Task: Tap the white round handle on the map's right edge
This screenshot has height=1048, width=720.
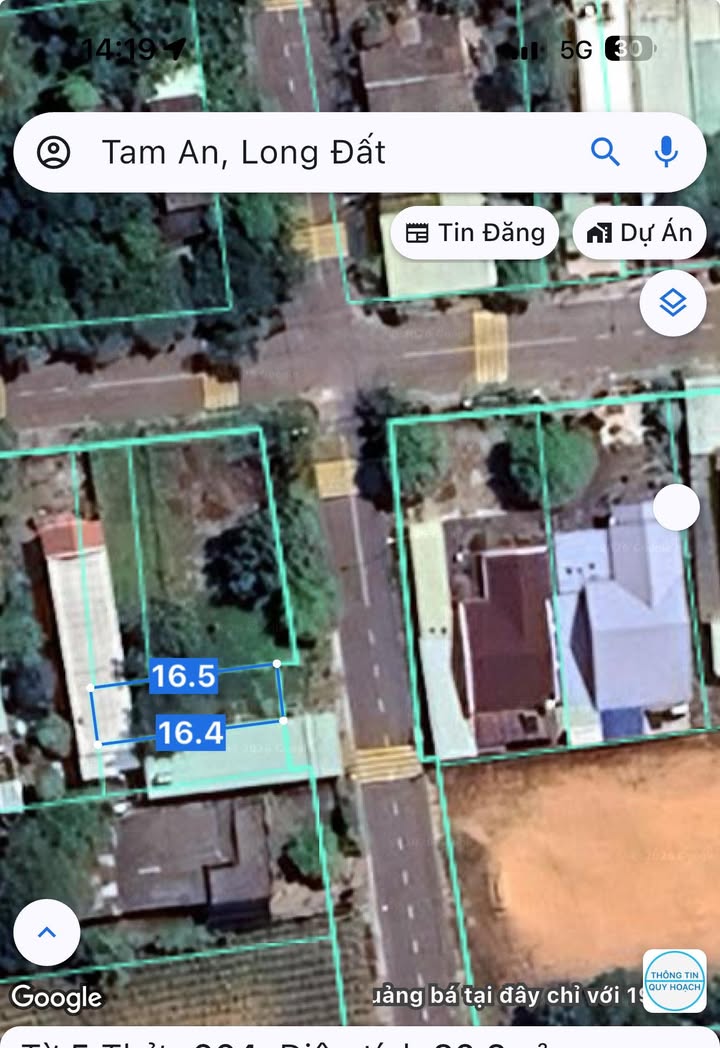Action: click(677, 508)
